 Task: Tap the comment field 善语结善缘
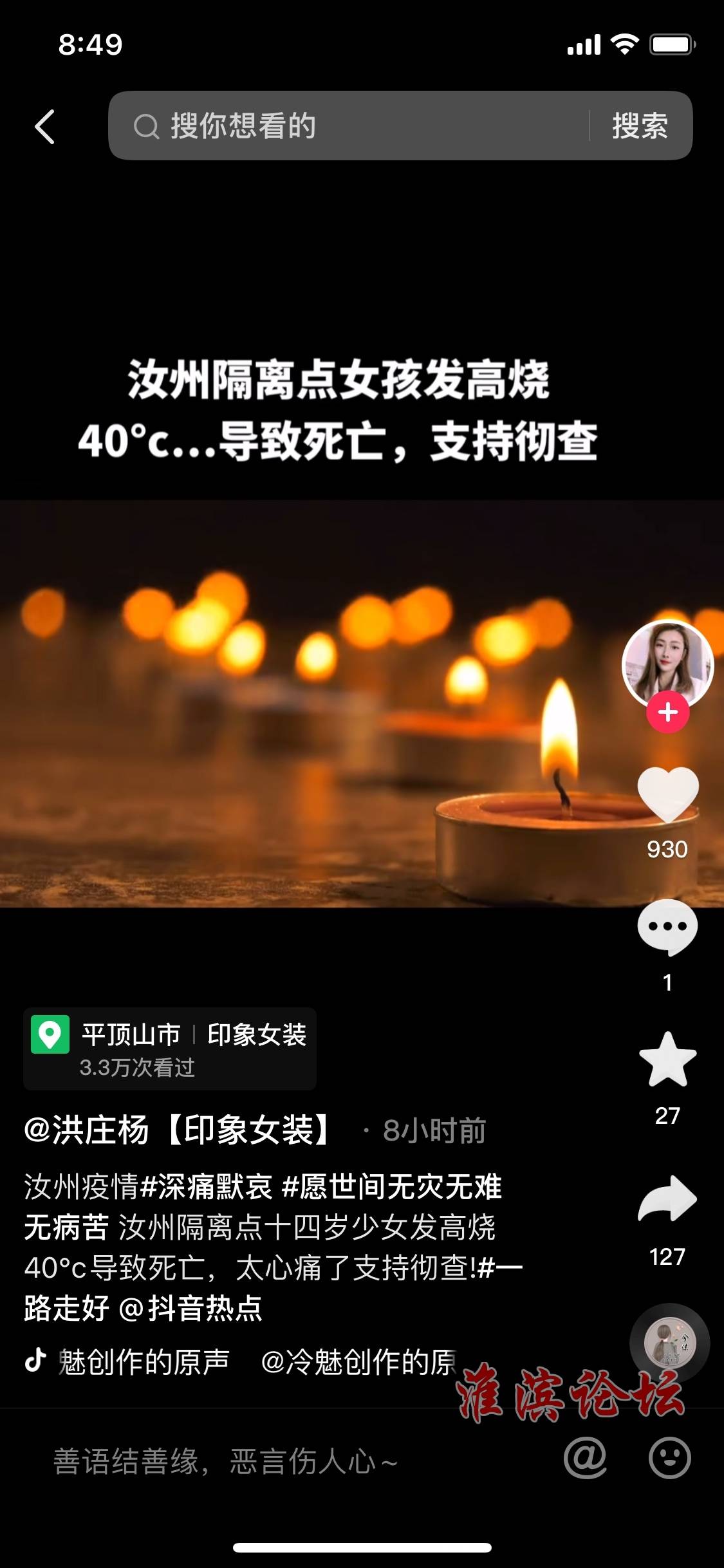tap(225, 1461)
